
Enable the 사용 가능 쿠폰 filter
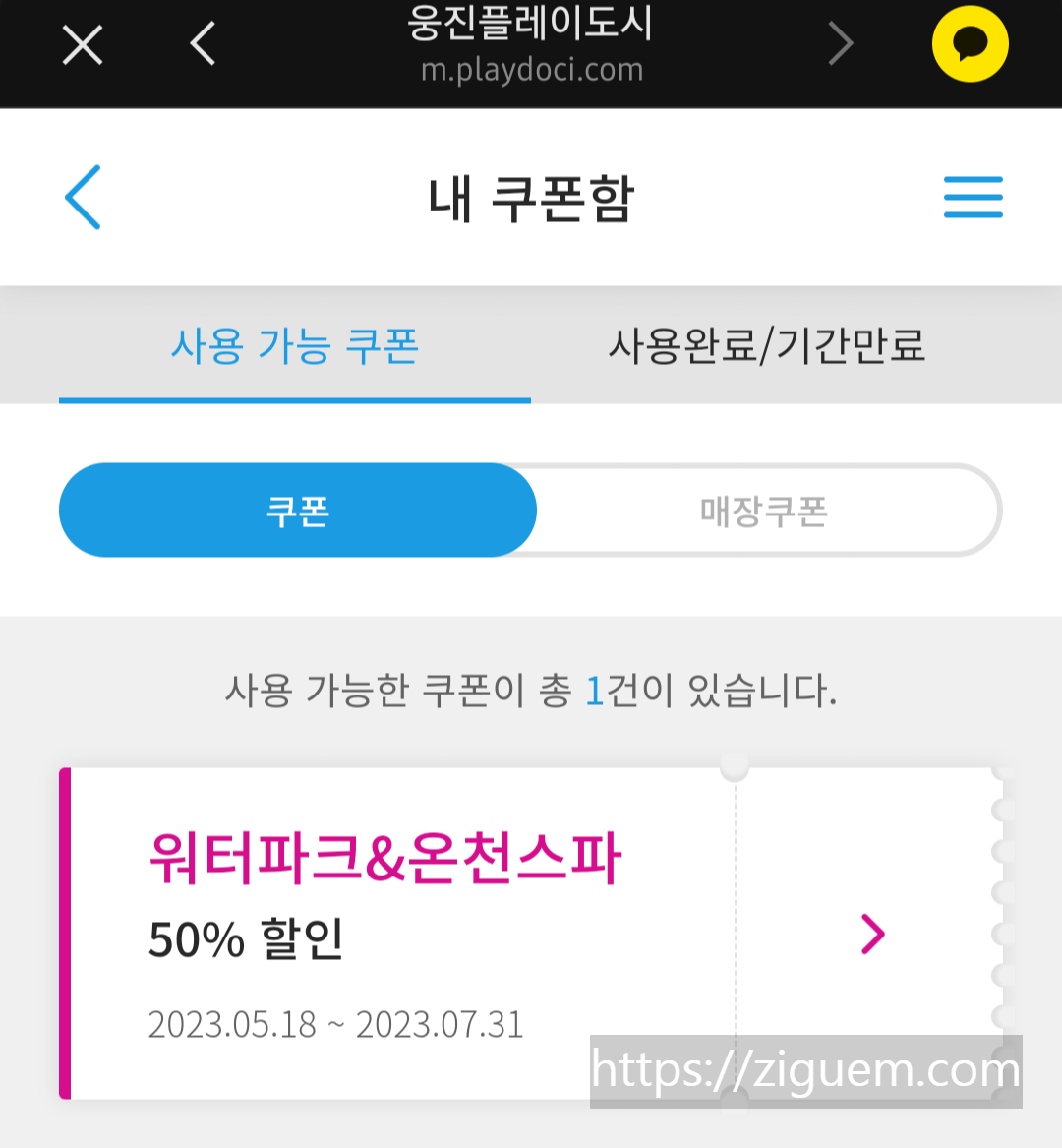point(295,346)
